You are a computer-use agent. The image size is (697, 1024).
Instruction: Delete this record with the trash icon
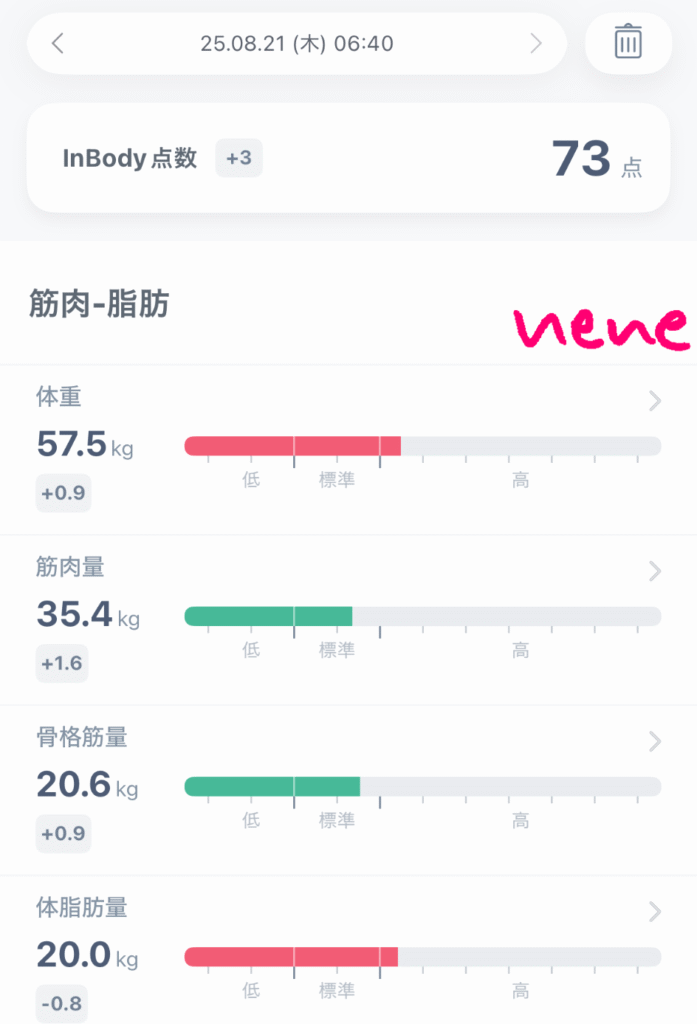pyautogui.click(x=628, y=43)
